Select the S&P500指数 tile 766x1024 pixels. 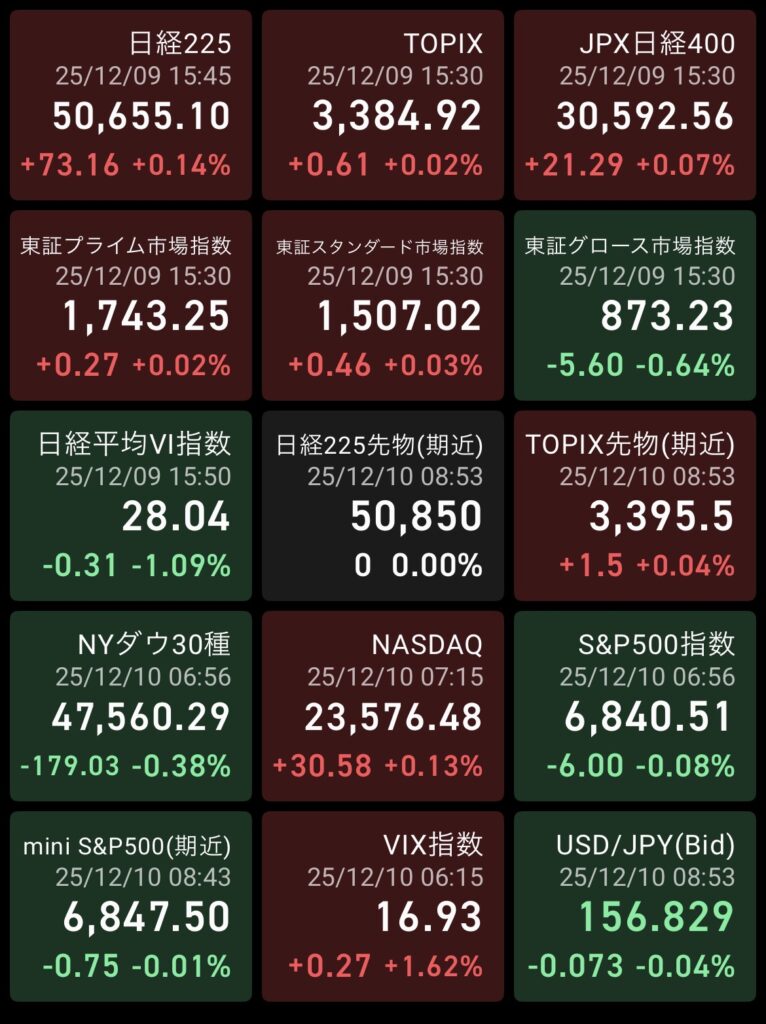pyautogui.click(x=635, y=706)
